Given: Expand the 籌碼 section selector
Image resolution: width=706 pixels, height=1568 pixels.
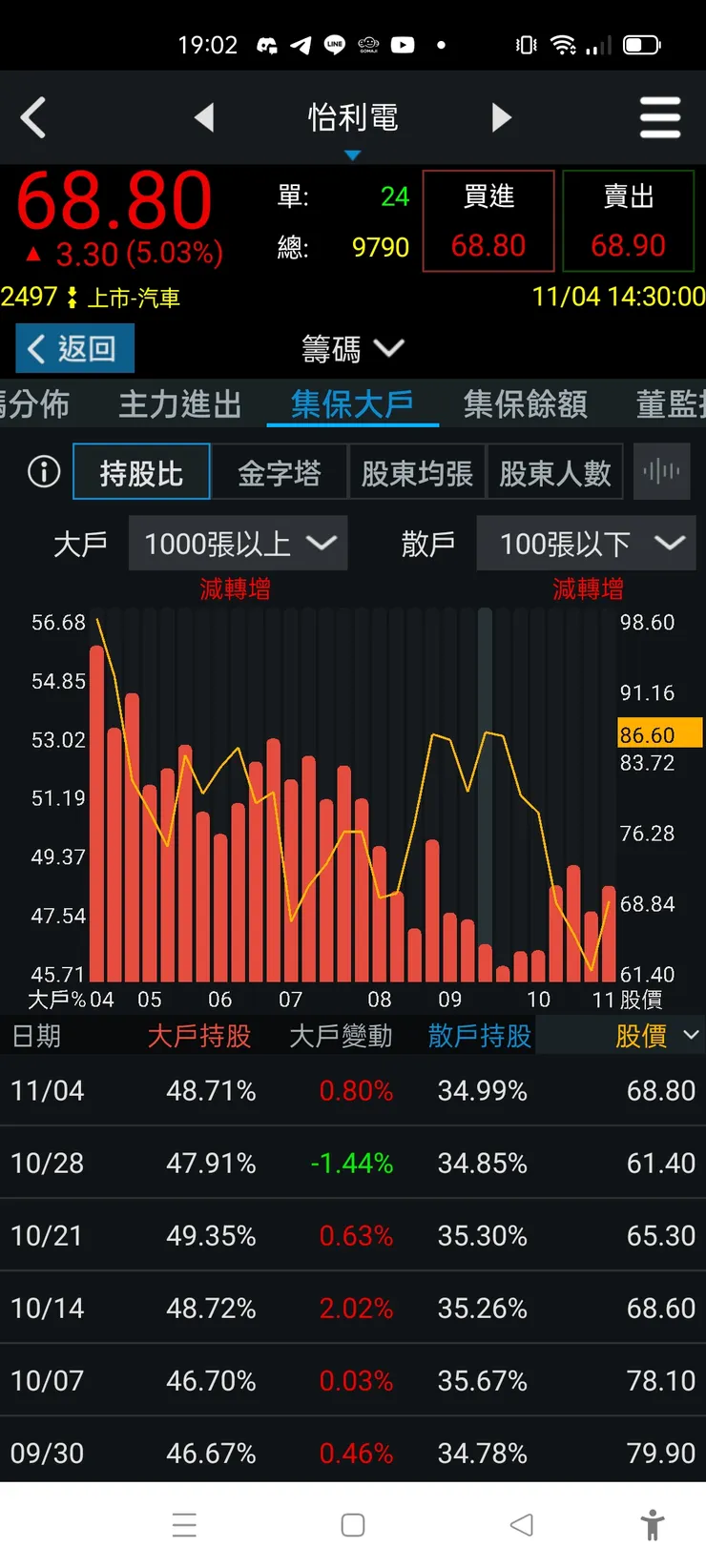Looking at the screenshot, I should point(353,349).
